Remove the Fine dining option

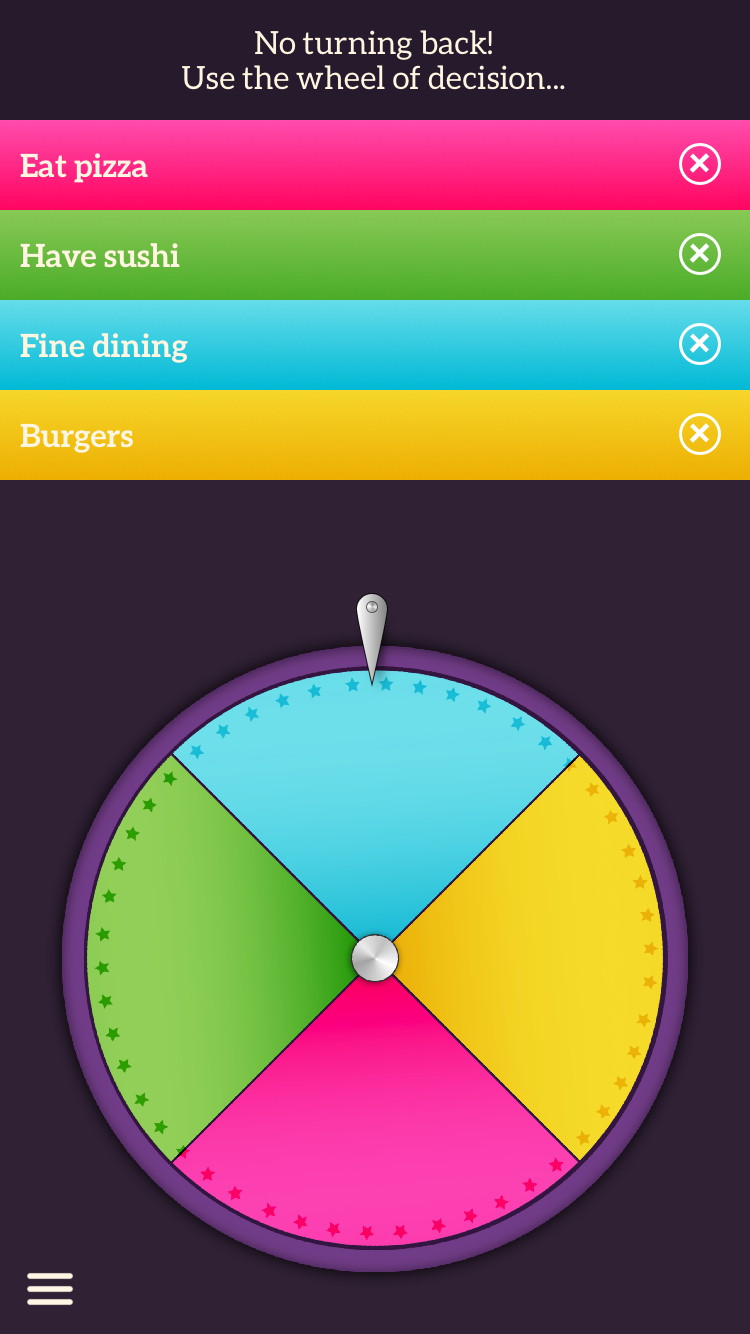pyautogui.click(x=700, y=345)
